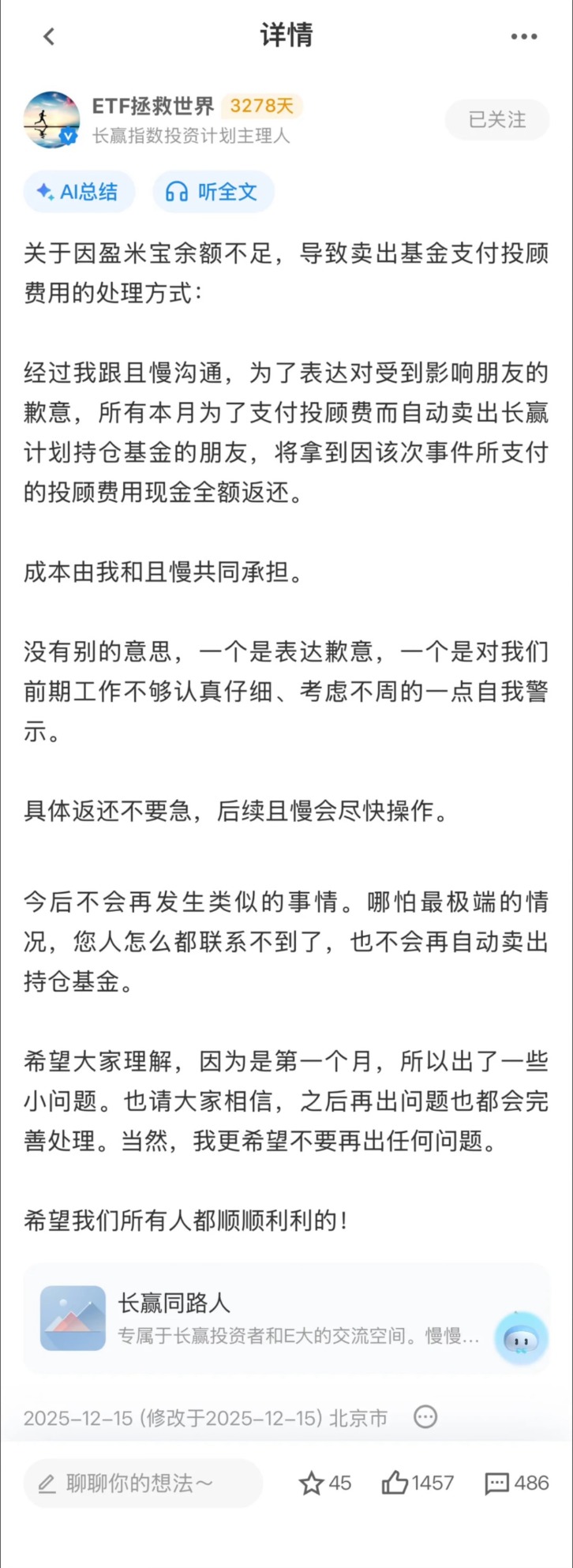Open the 长赢同路人 group card
The width and height of the screenshot is (573, 1568).
pos(260,1318)
